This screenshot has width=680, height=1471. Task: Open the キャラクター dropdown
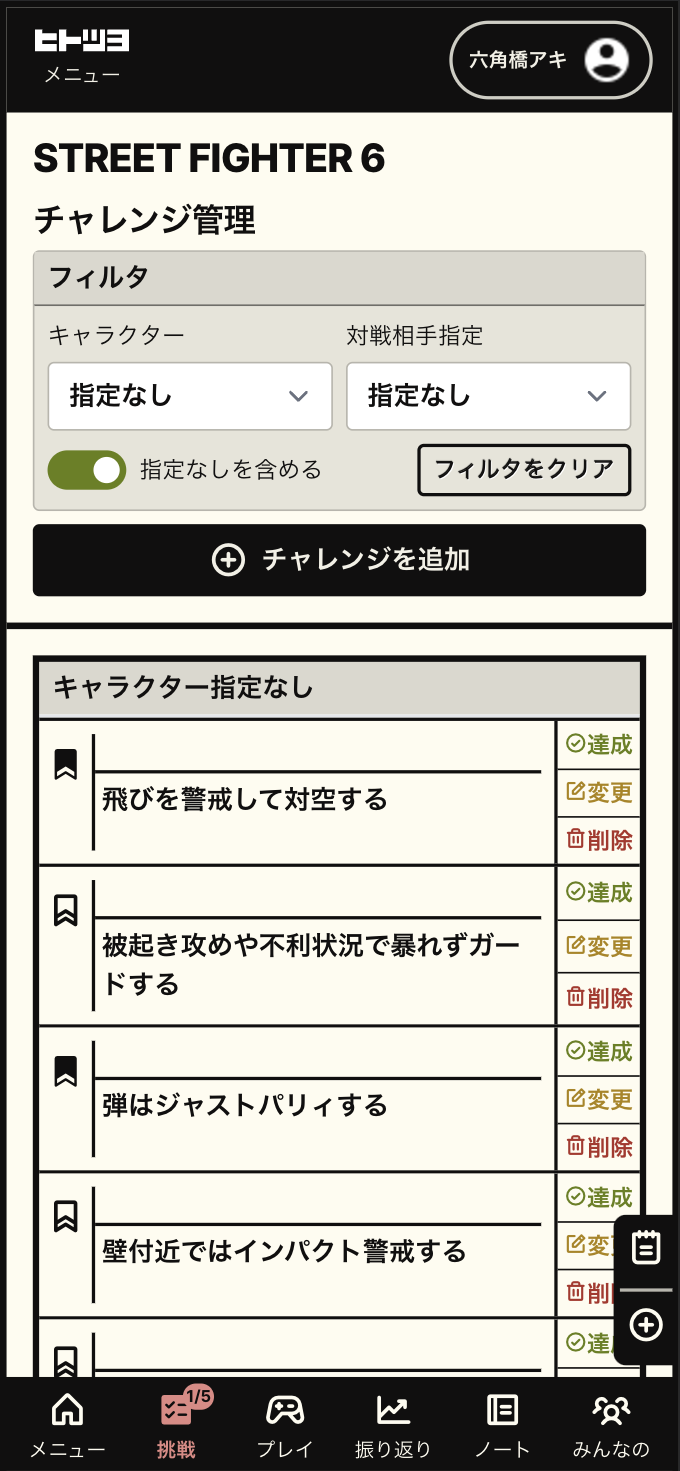tap(190, 396)
